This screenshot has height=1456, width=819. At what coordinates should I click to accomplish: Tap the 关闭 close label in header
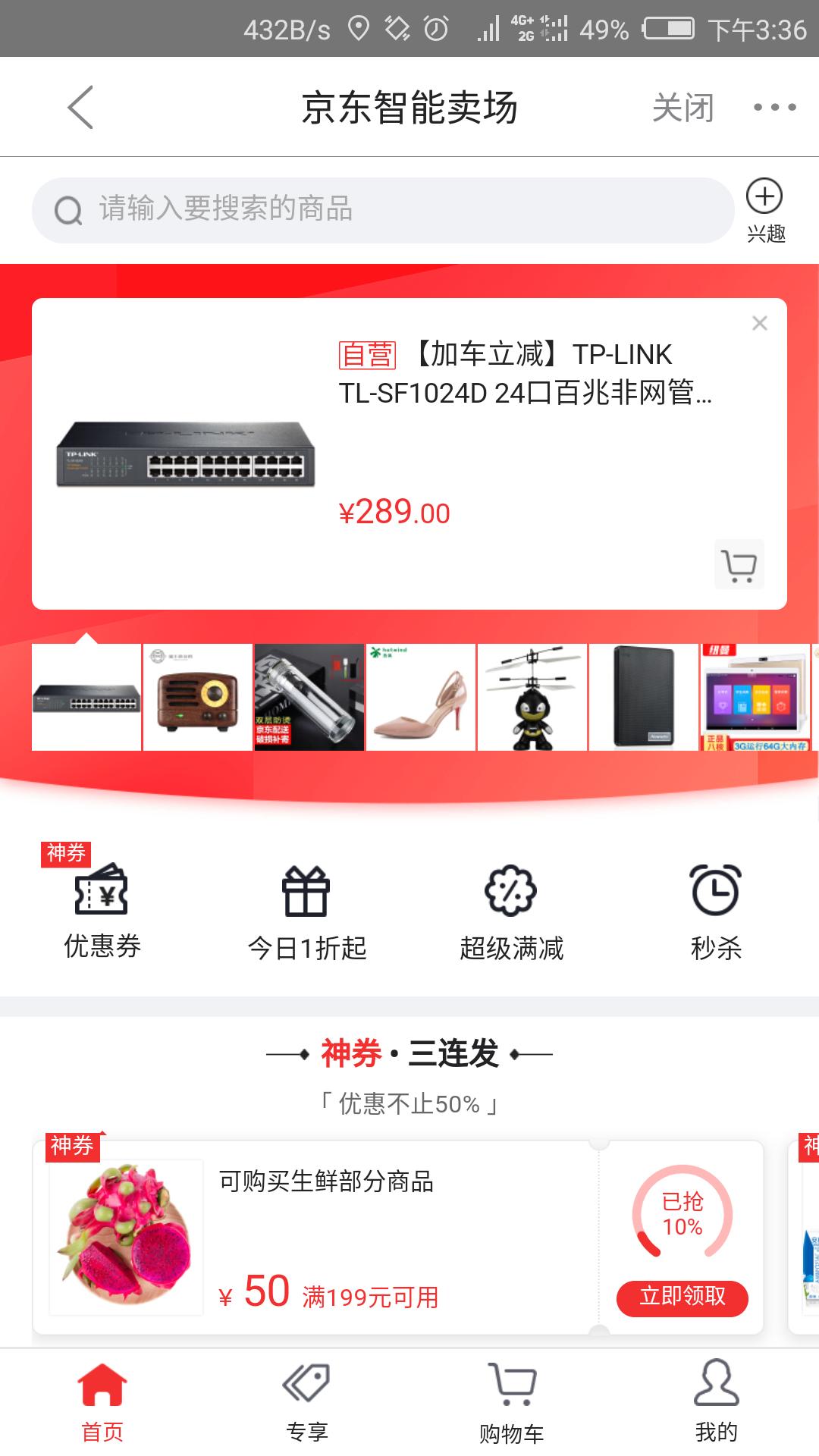682,106
